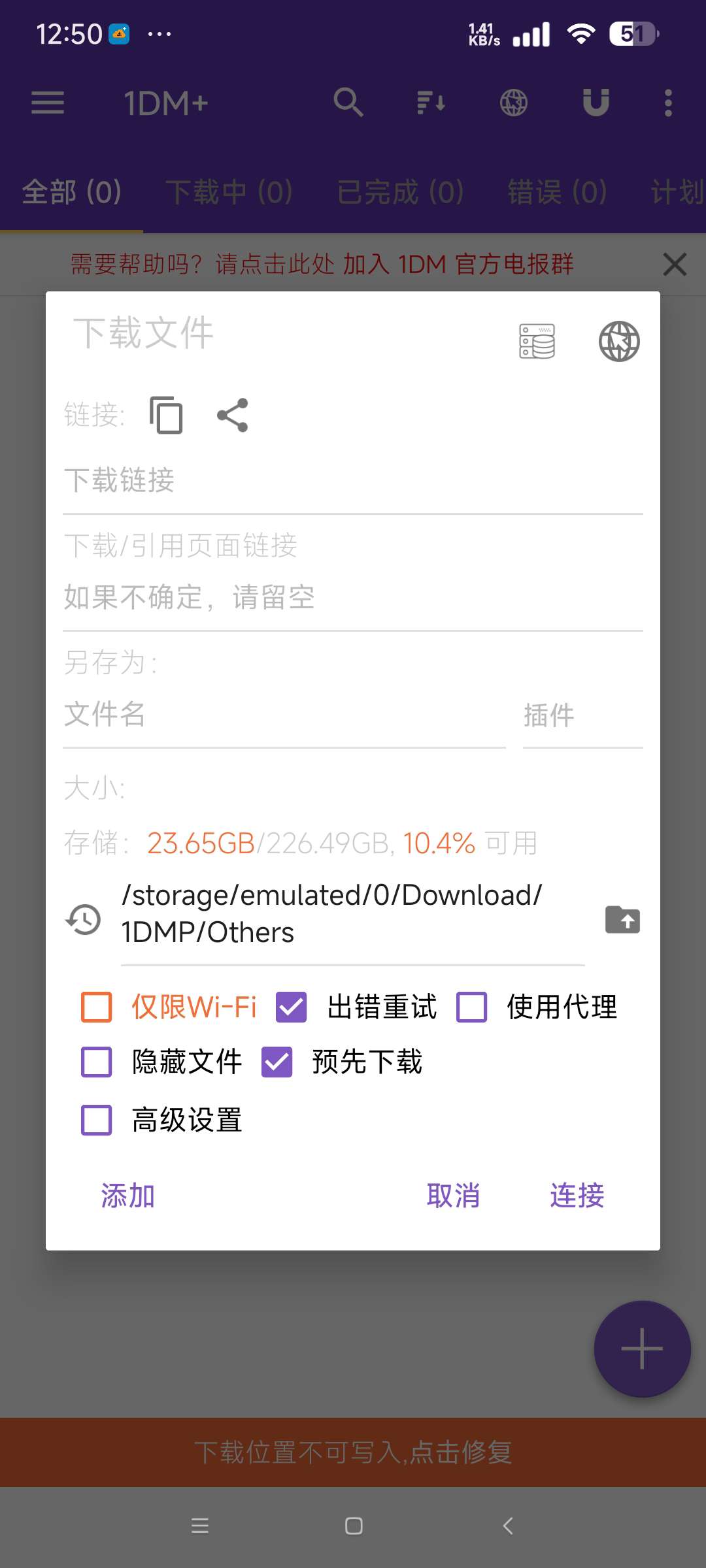The width and height of the screenshot is (706, 1568).
Task: Open the browser globe icon in dialog
Action: point(619,341)
